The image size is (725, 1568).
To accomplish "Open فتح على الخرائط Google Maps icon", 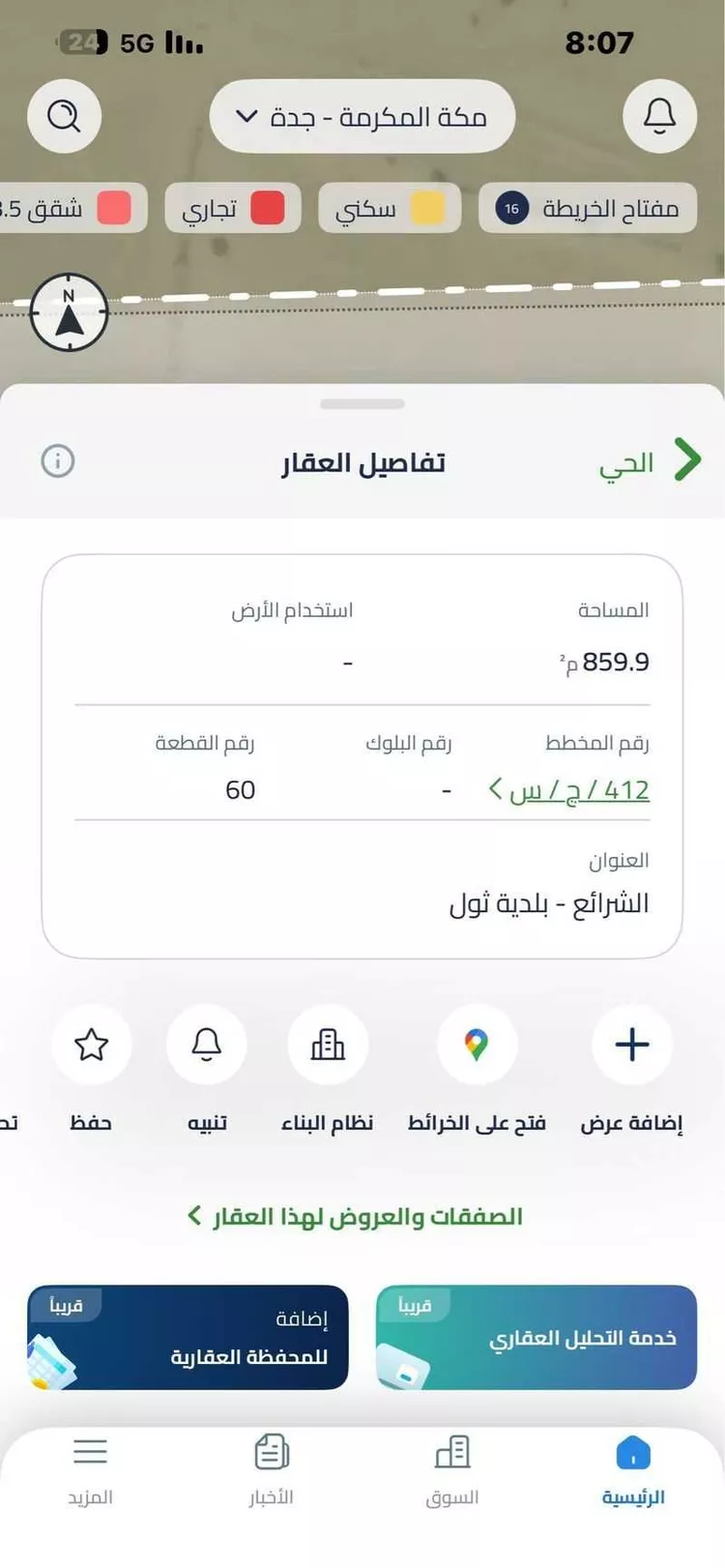I will click(477, 1044).
